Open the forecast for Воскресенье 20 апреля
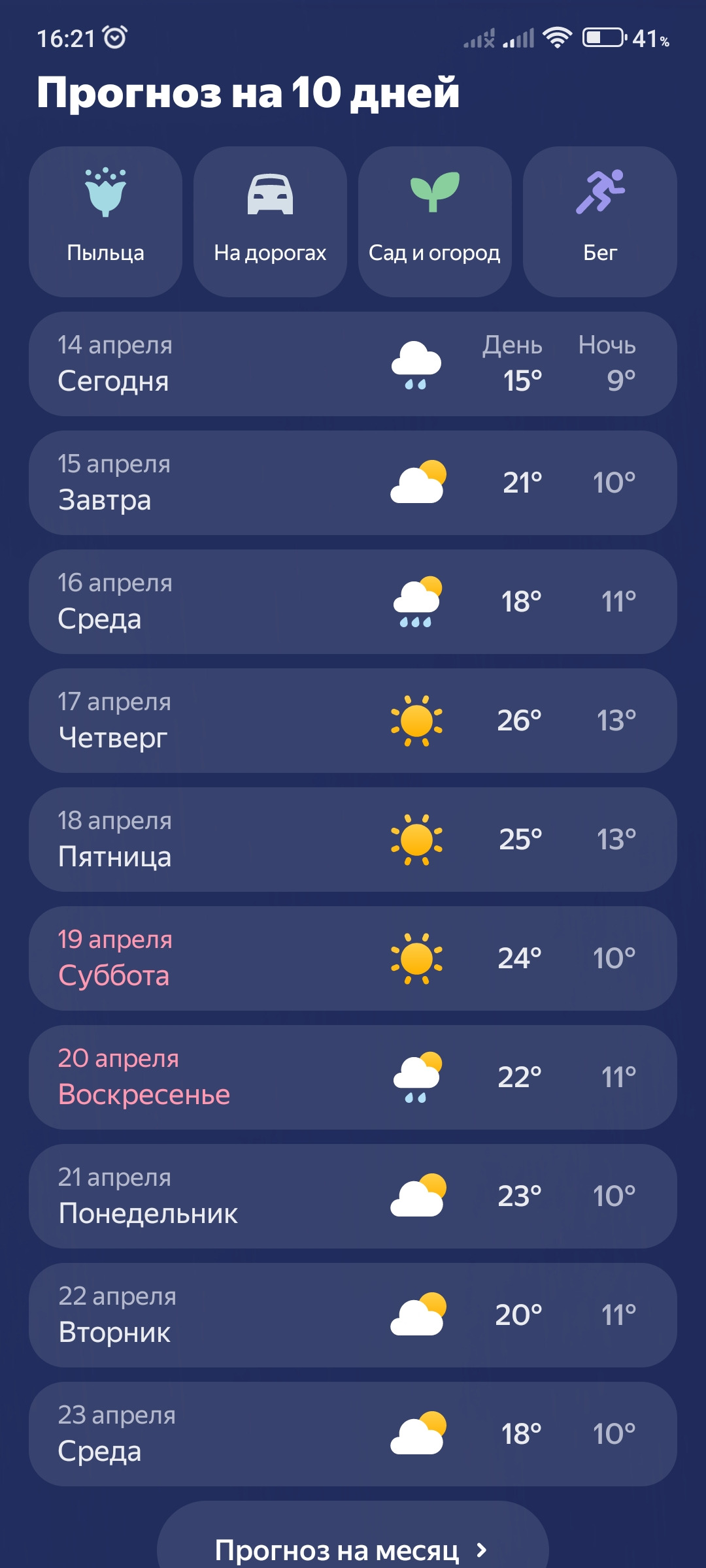Screen dimensions: 706x1568 tap(352, 1077)
